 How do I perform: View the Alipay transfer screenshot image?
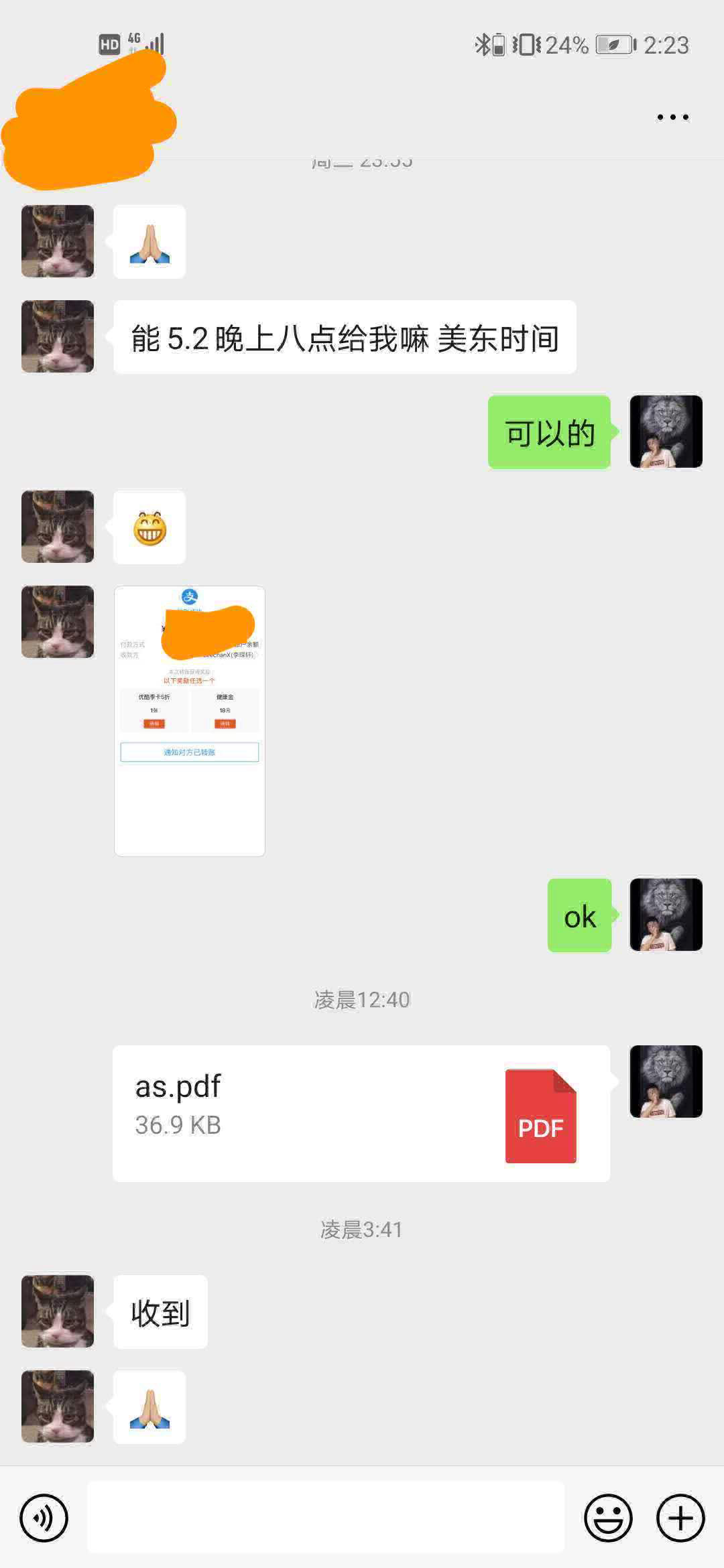click(x=190, y=721)
